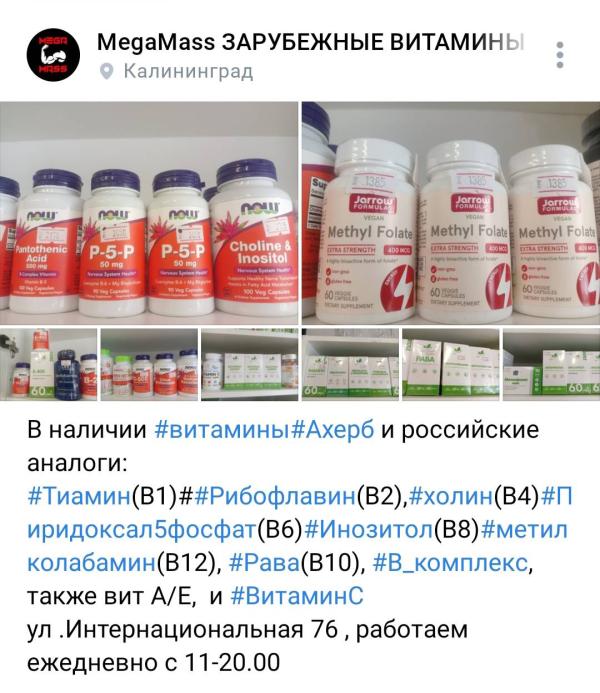This screenshot has width=600, height=693.
Task: Tap the #Рава hashtag
Action: tap(265, 563)
